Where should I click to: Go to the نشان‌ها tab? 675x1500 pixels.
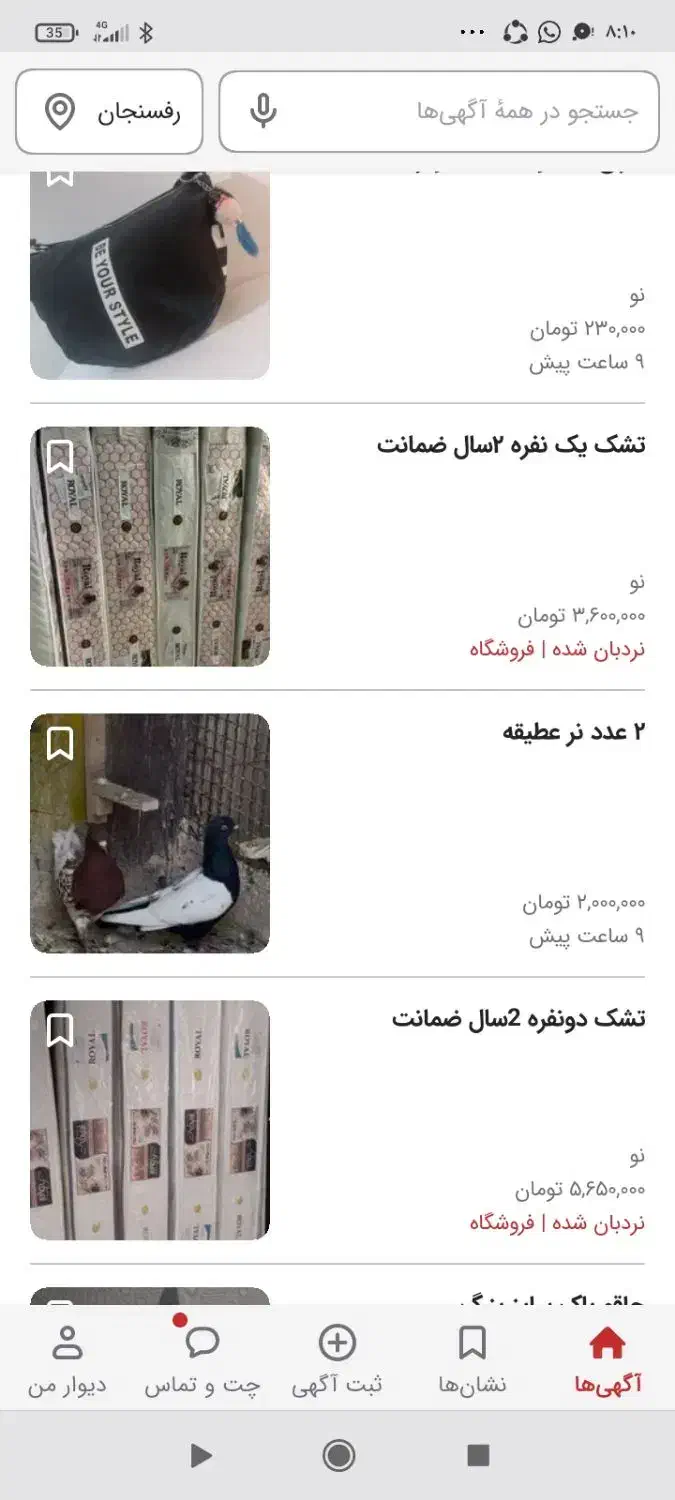472,1359
